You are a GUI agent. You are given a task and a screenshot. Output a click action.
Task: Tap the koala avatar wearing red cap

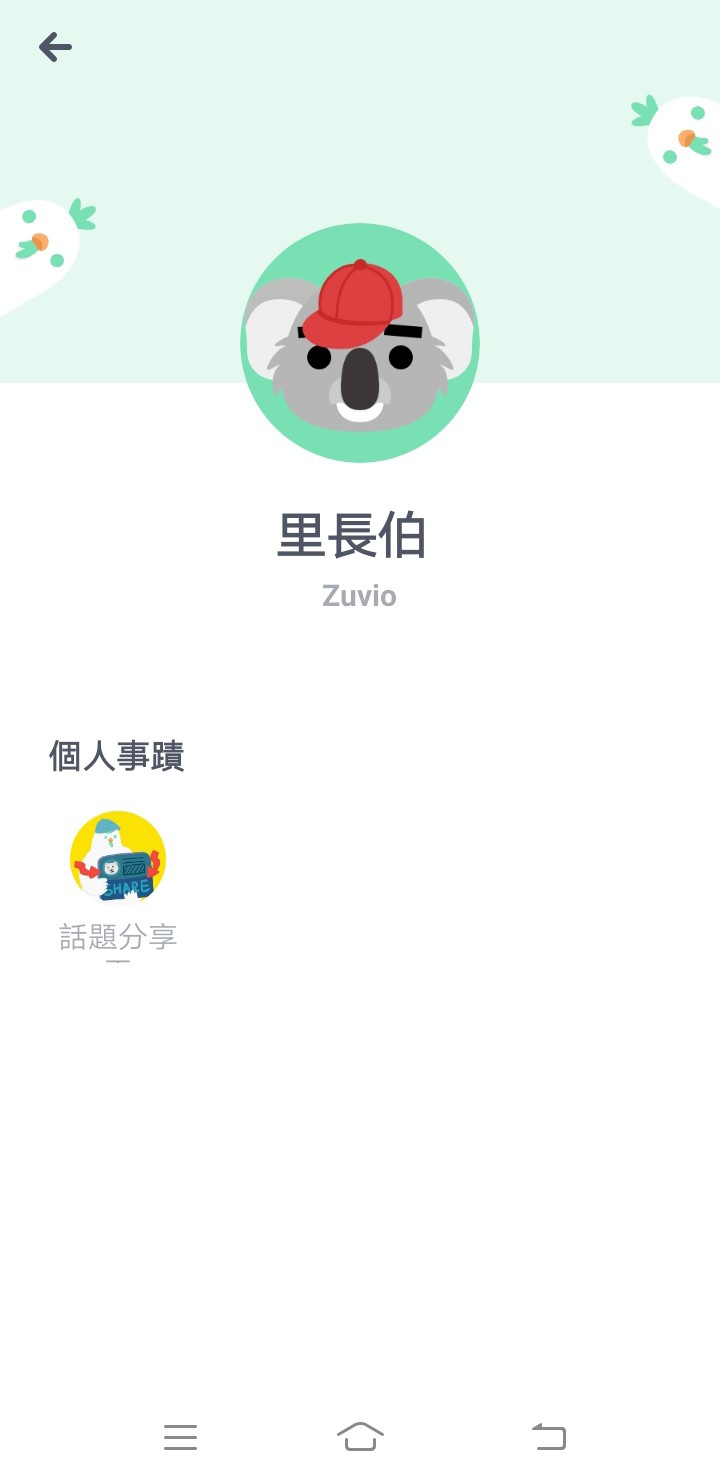360,345
